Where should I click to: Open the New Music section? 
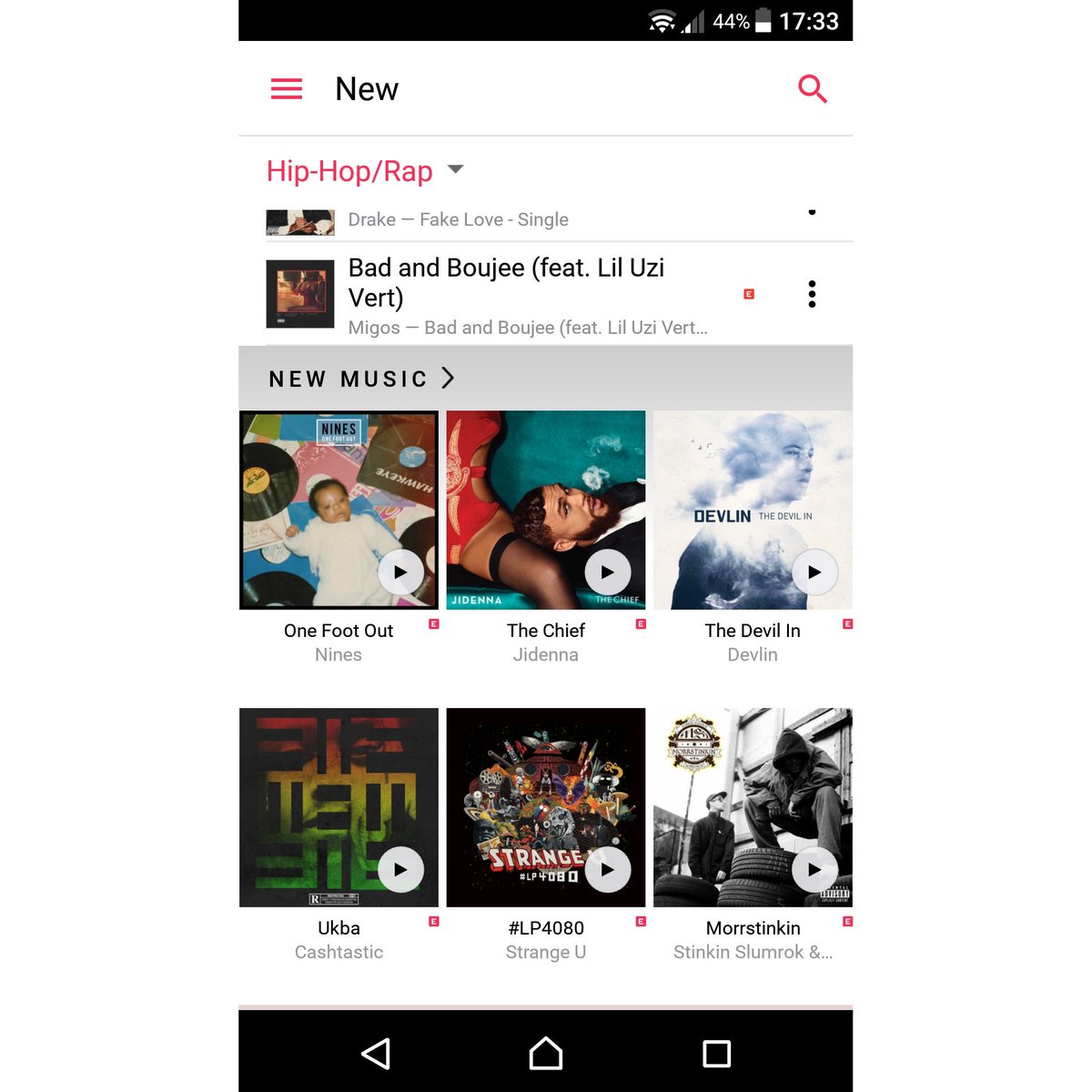click(x=361, y=379)
